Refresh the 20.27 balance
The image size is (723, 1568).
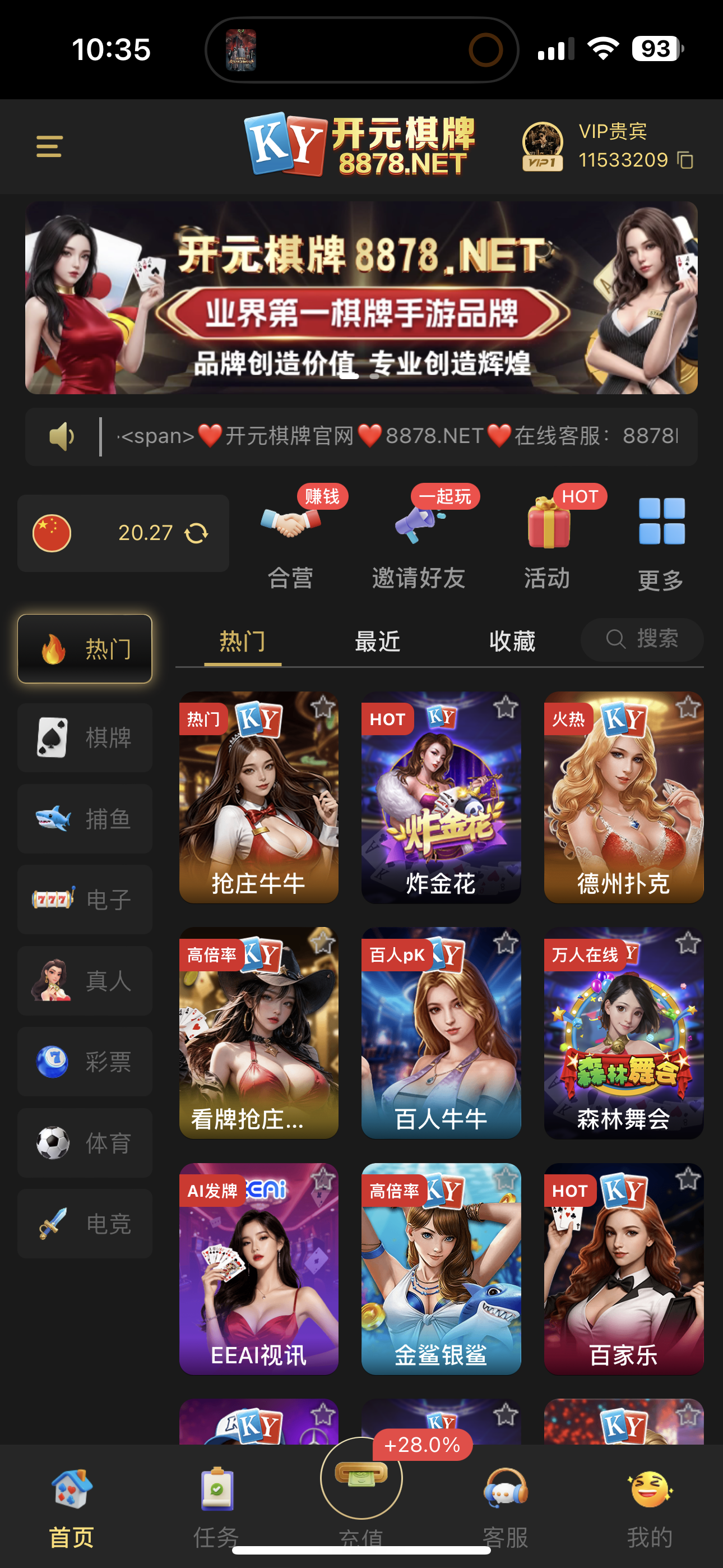(196, 533)
